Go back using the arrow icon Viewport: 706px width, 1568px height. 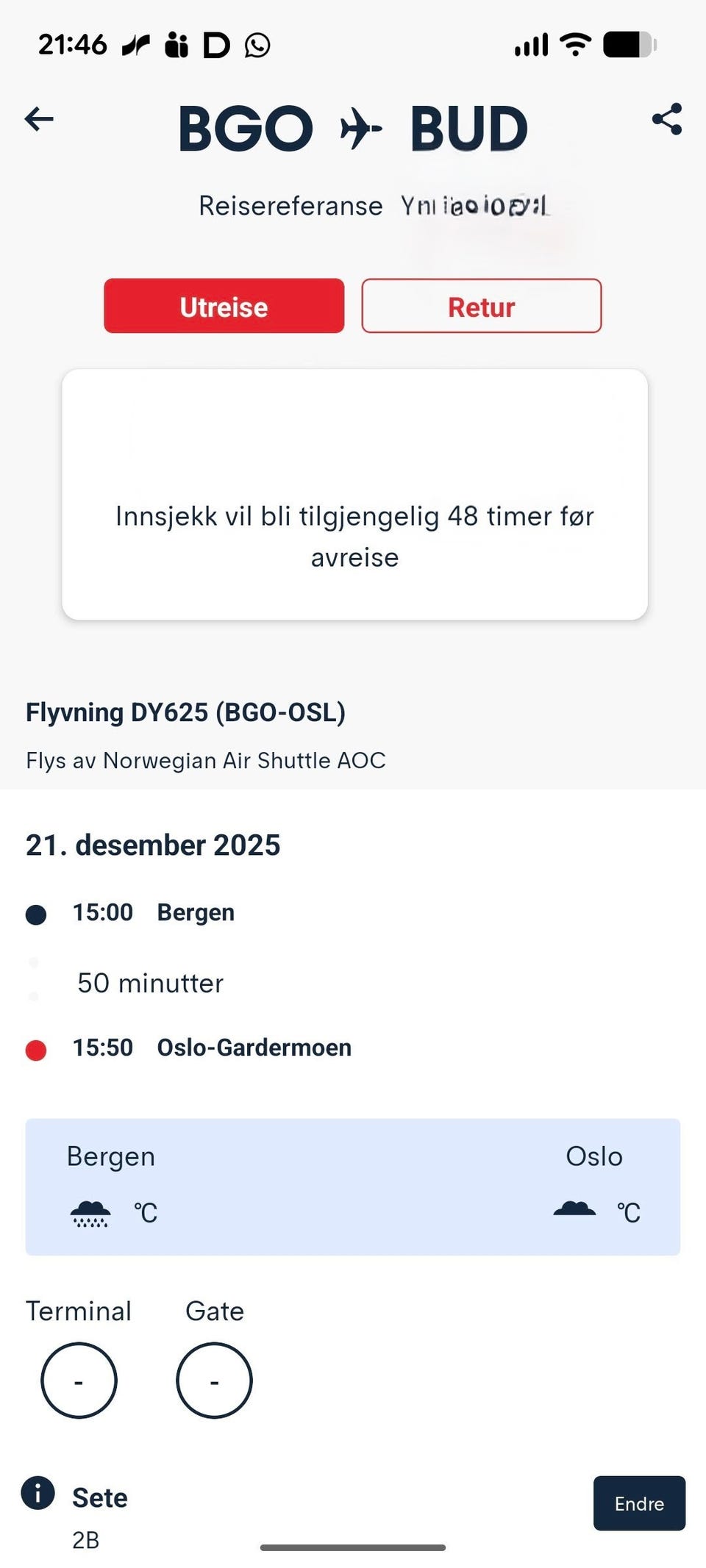(38, 120)
